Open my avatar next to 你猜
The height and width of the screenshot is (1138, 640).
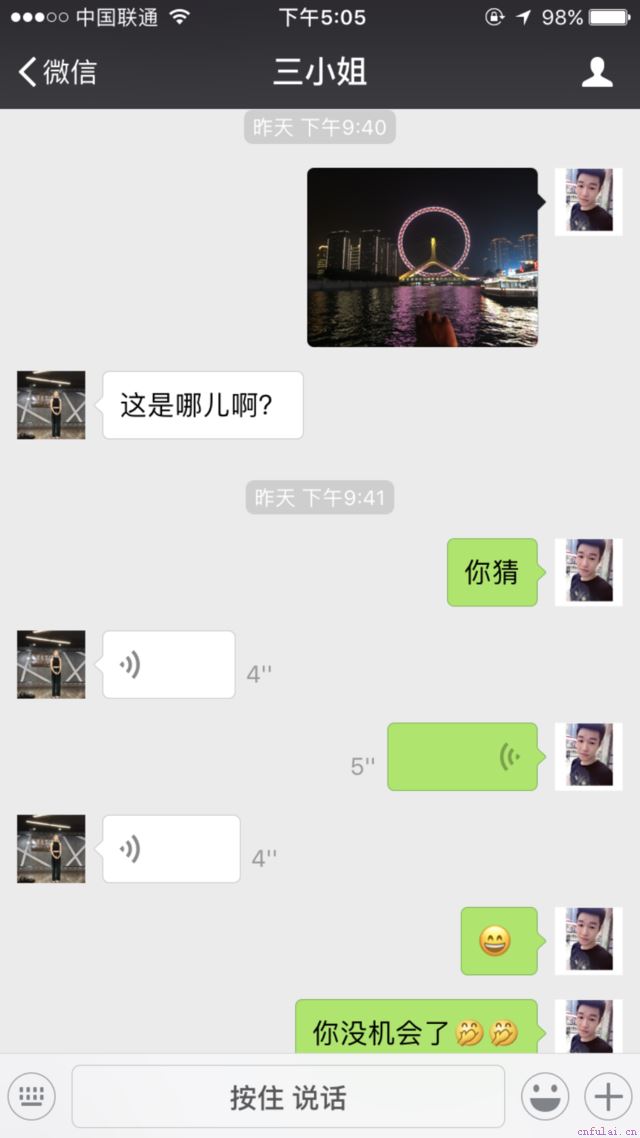point(588,572)
